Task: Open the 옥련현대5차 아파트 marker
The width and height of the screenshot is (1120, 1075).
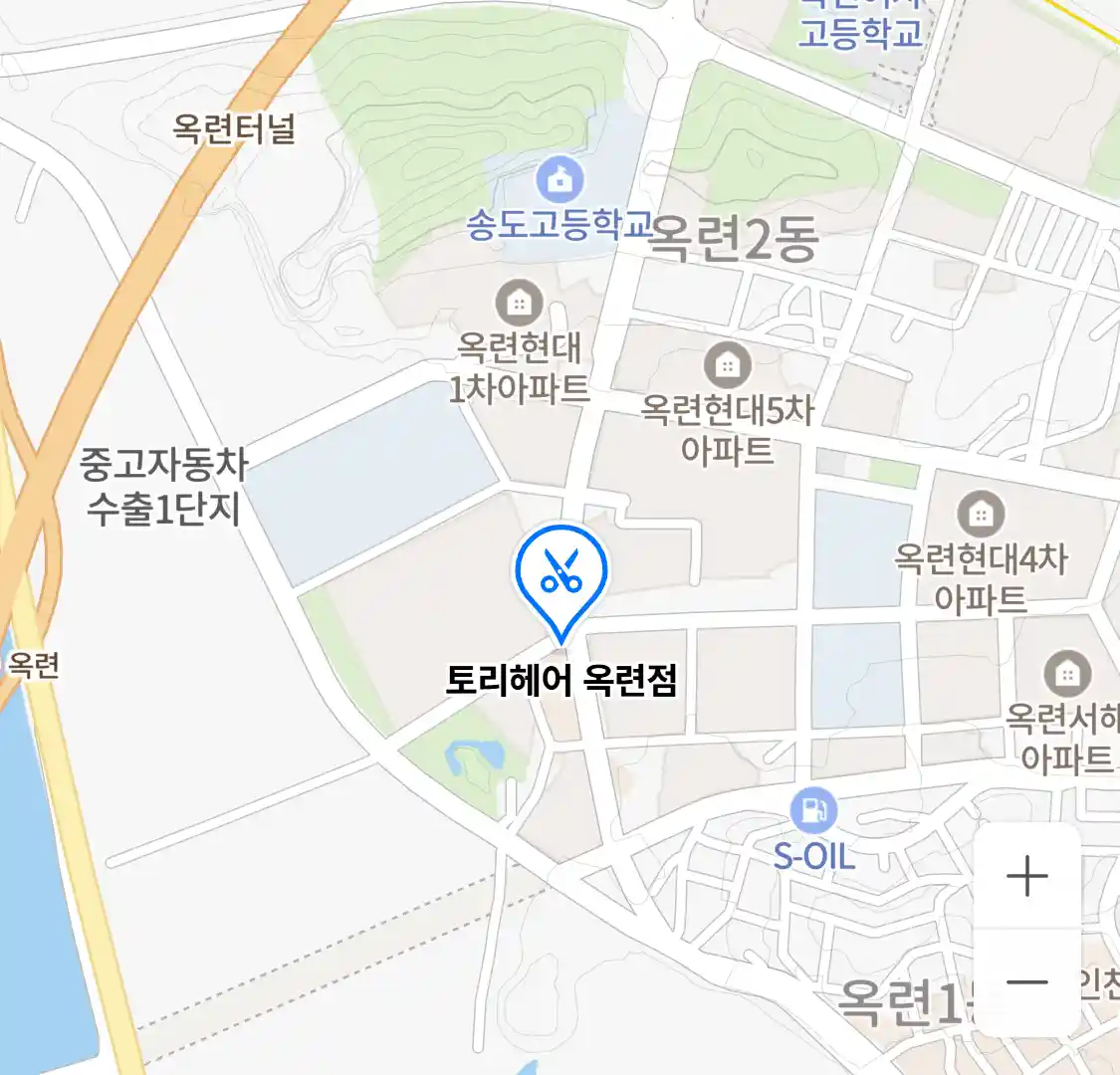Action: (728, 365)
